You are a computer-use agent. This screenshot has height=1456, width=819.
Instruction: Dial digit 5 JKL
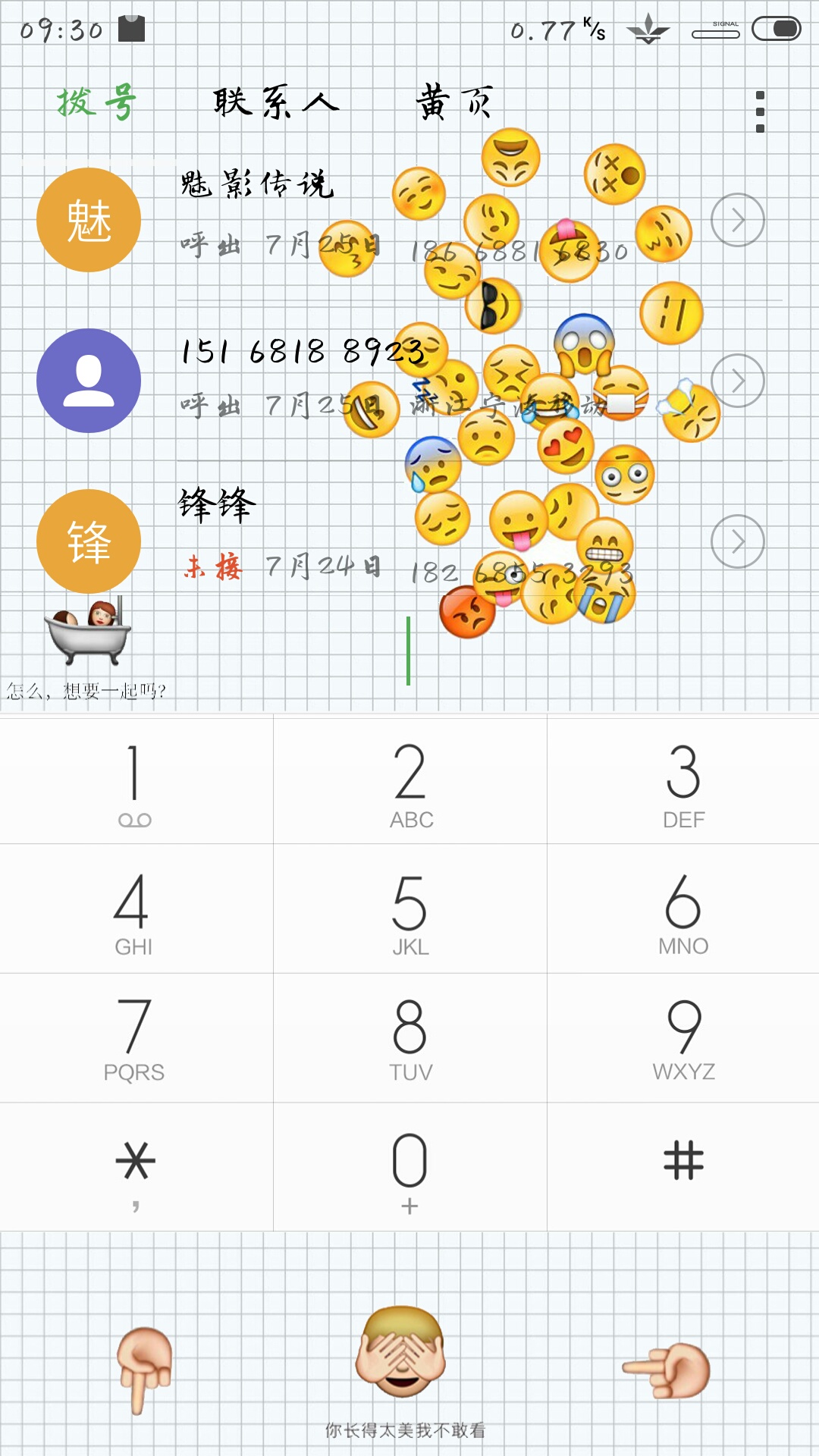click(410, 909)
